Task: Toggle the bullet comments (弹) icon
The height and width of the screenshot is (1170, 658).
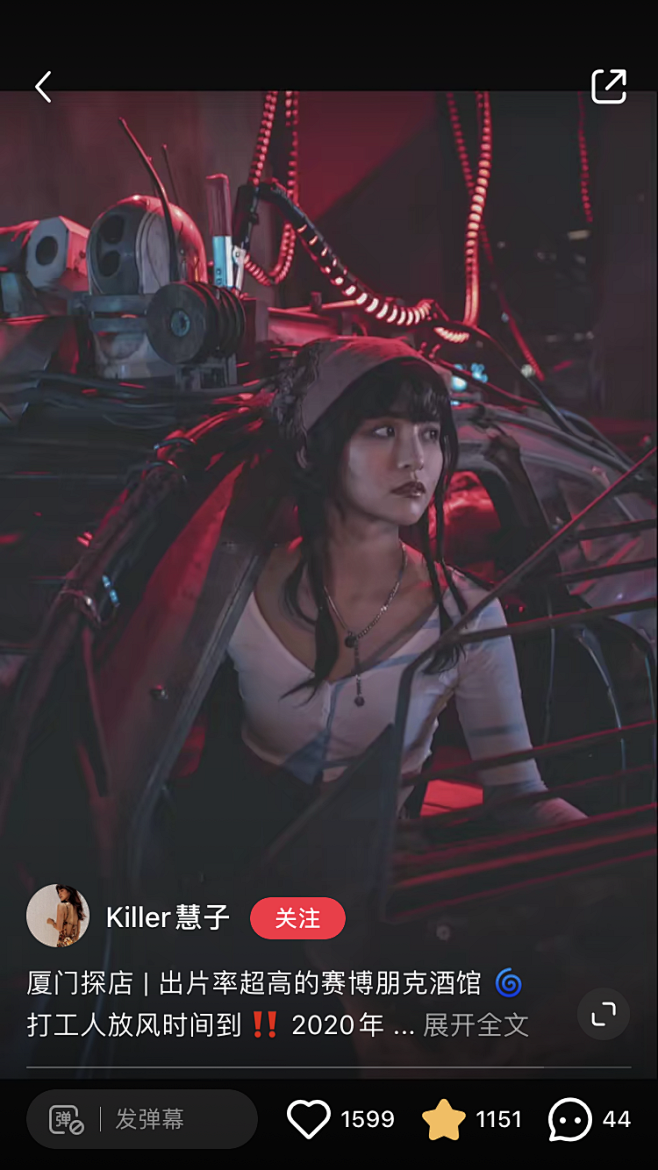Action: tap(67, 1120)
